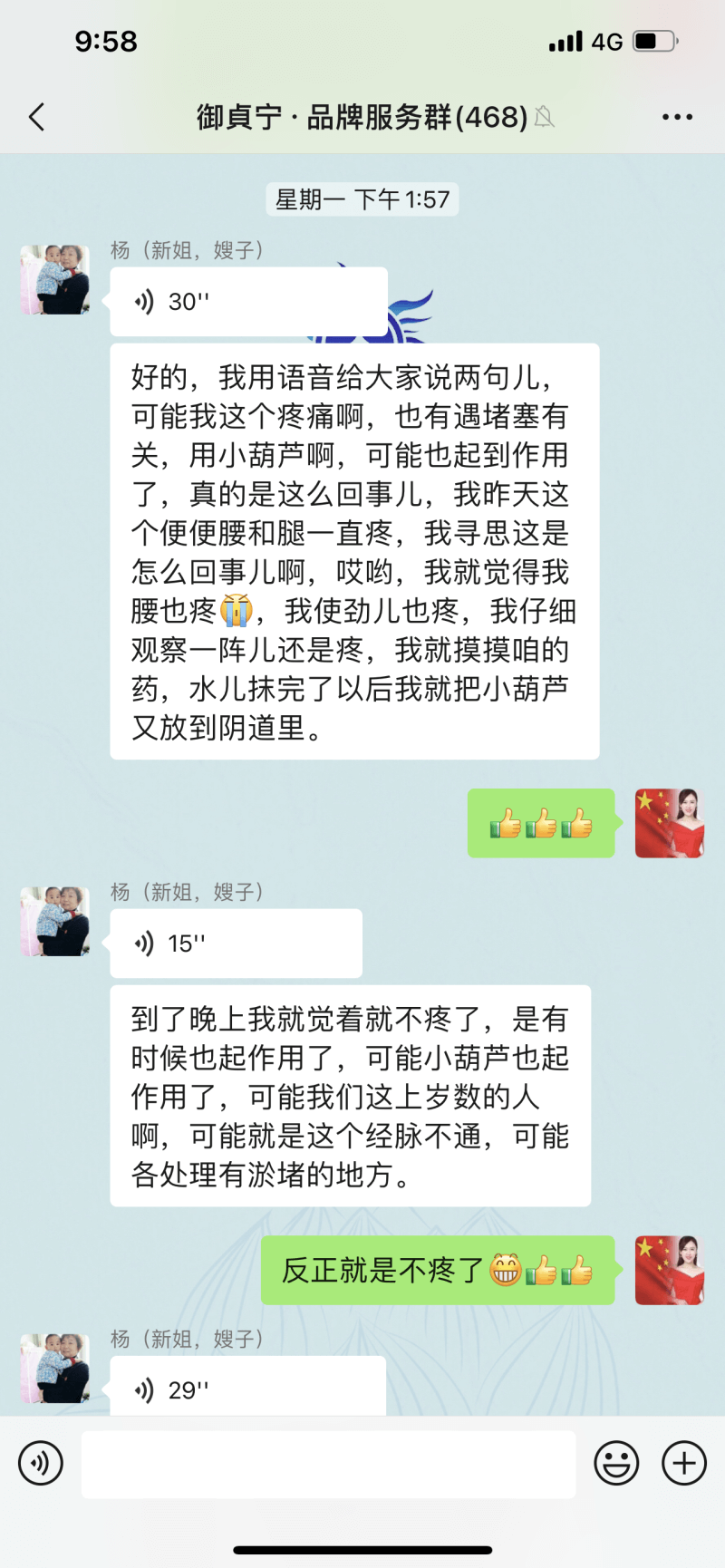Open group chat overflow menu
This screenshot has width=725, height=1568.
pos(677,117)
